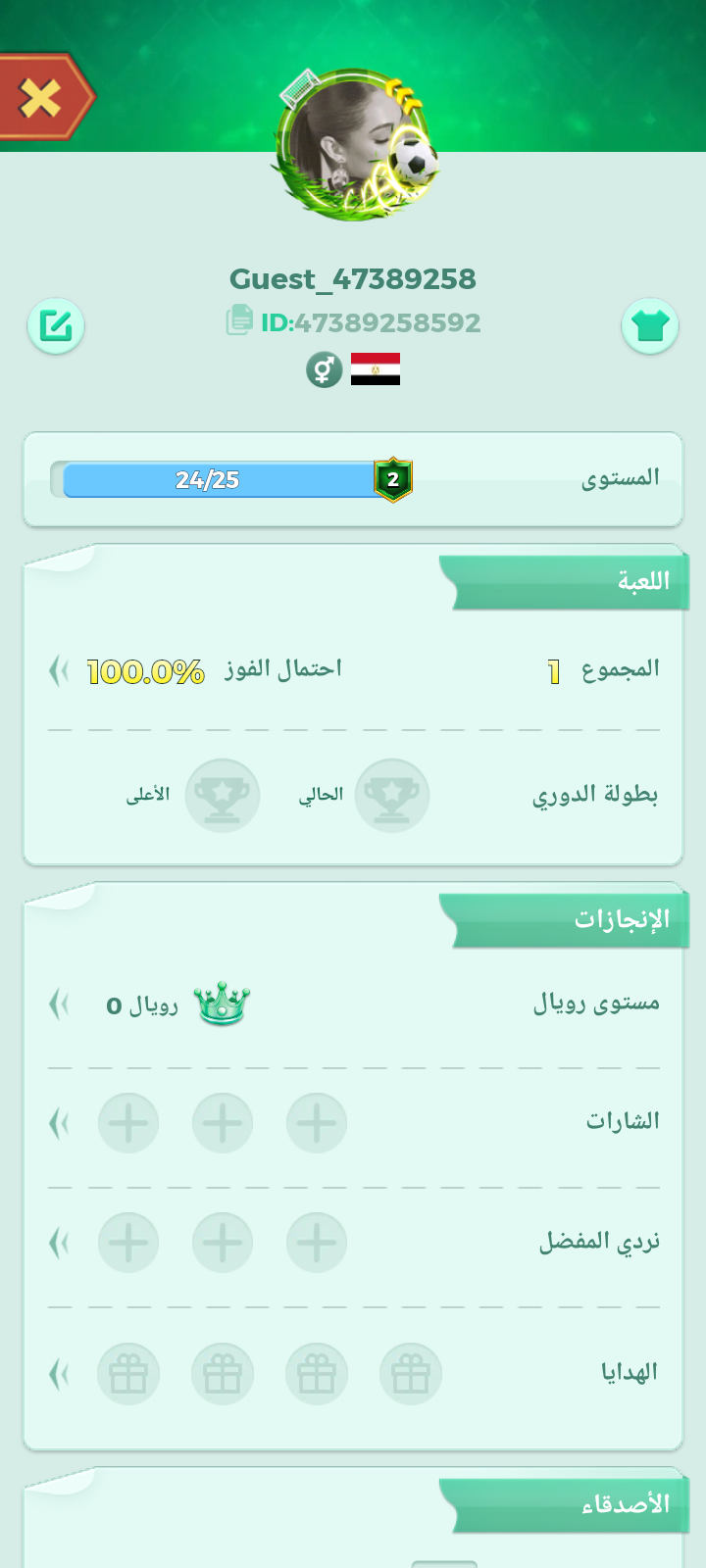Open the الشارات badges row
Image resolution: width=706 pixels, height=1568 pixels.
61,1123
